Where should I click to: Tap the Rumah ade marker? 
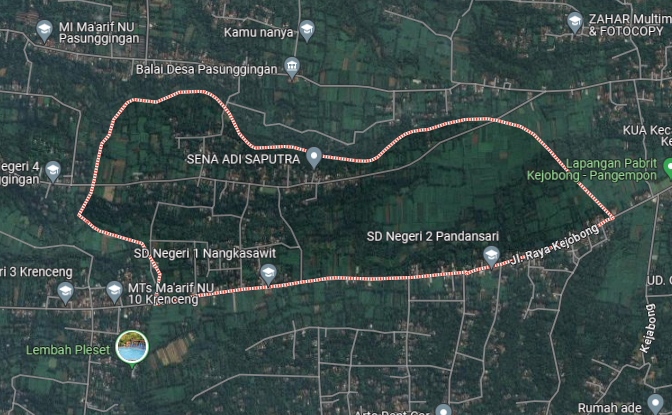coord(655,403)
